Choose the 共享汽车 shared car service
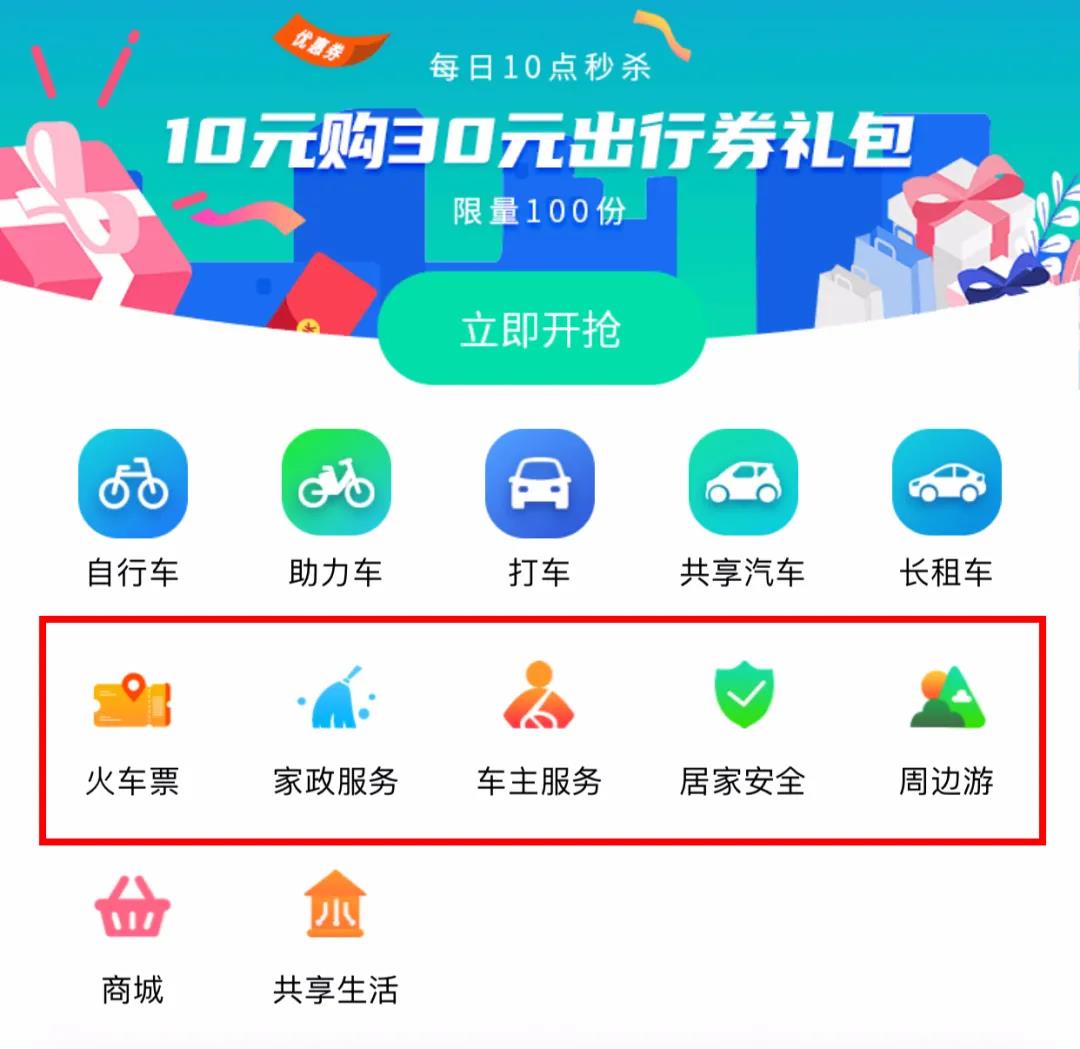 (743, 484)
